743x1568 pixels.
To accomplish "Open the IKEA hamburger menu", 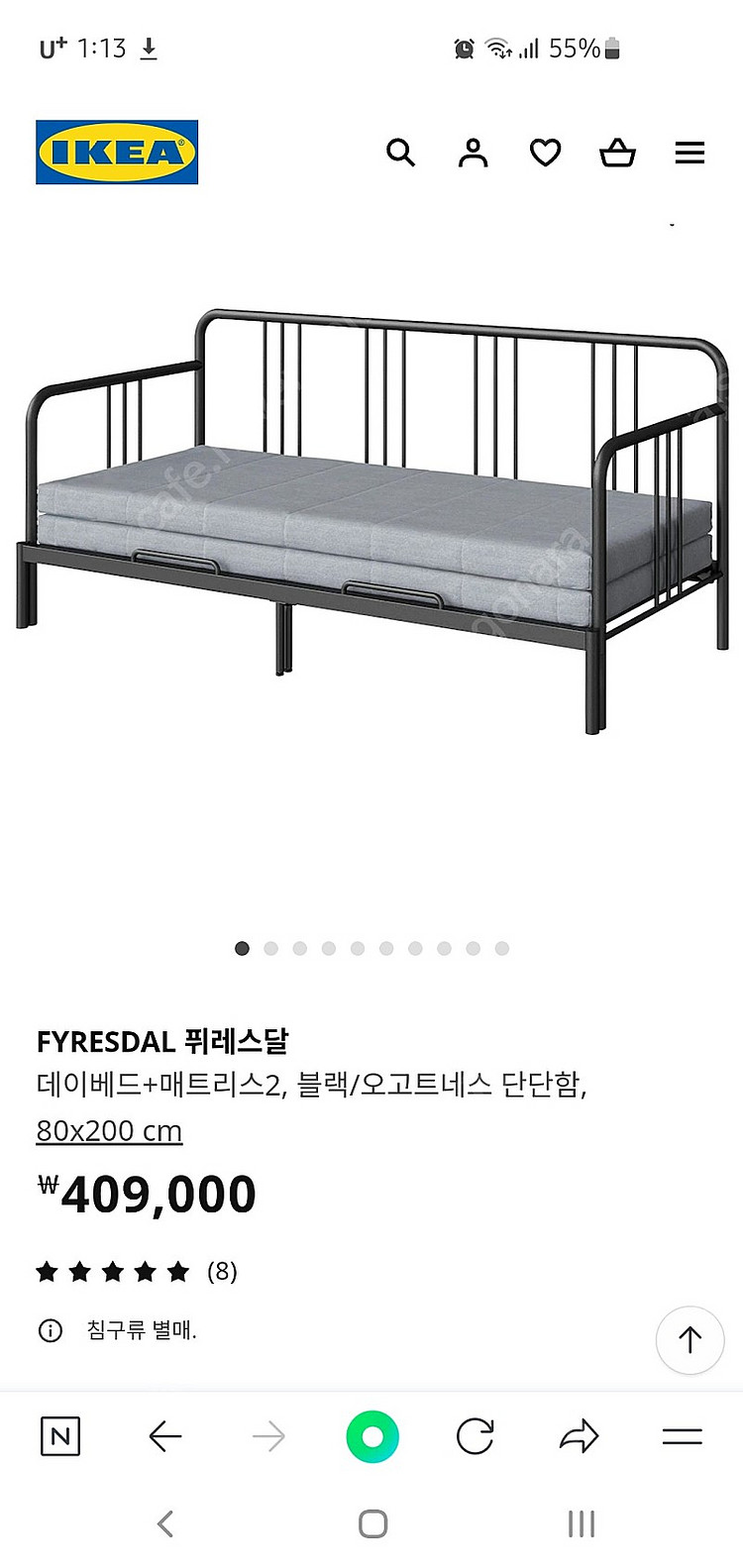I will coord(690,153).
